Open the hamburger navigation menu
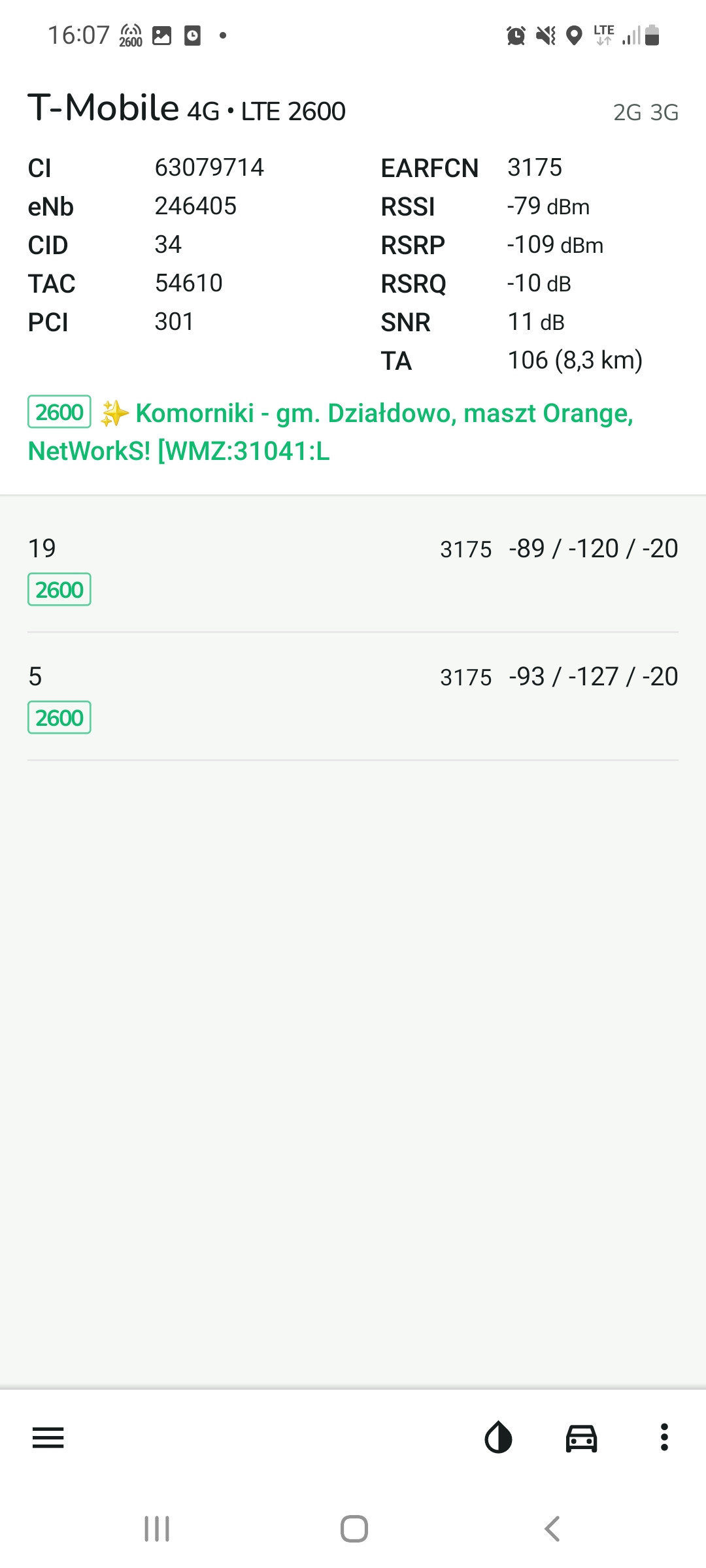Image resolution: width=706 pixels, height=1568 pixels. point(48,1438)
